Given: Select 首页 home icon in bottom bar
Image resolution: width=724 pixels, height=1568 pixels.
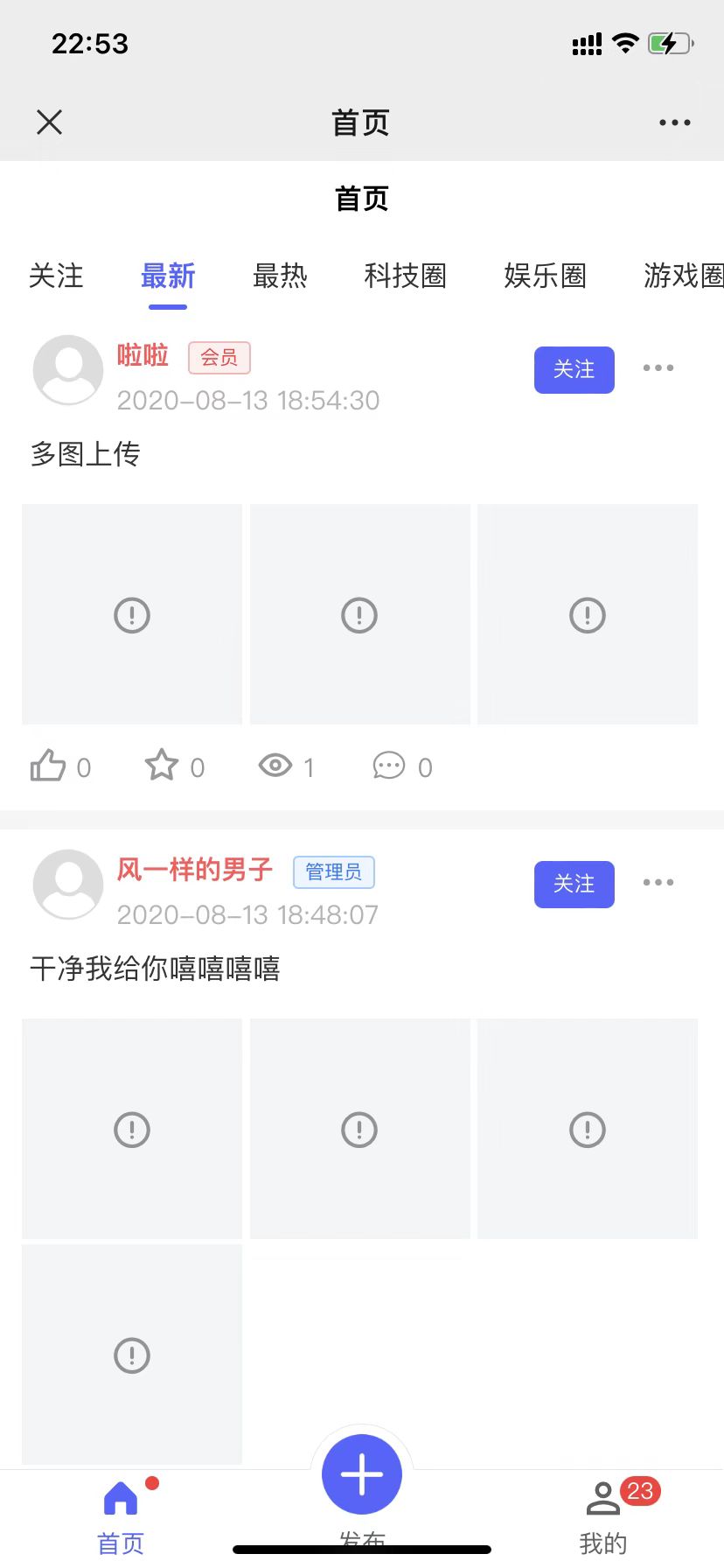Looking at the screenshot, I should click(121, 1496).
